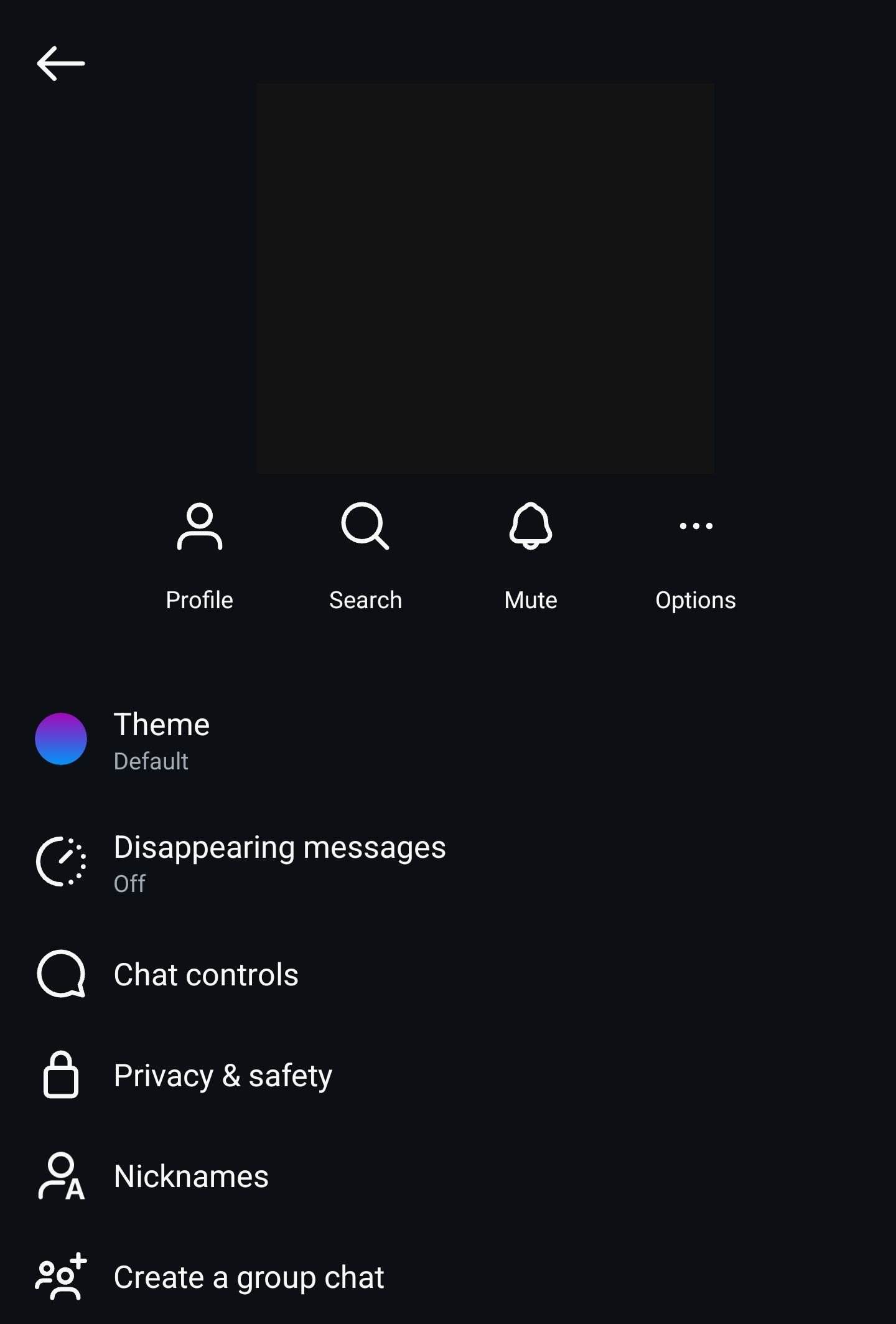Edit Nicknames for this chat
Screen dimensions: 896x1324
click(x=190, y=1176)
